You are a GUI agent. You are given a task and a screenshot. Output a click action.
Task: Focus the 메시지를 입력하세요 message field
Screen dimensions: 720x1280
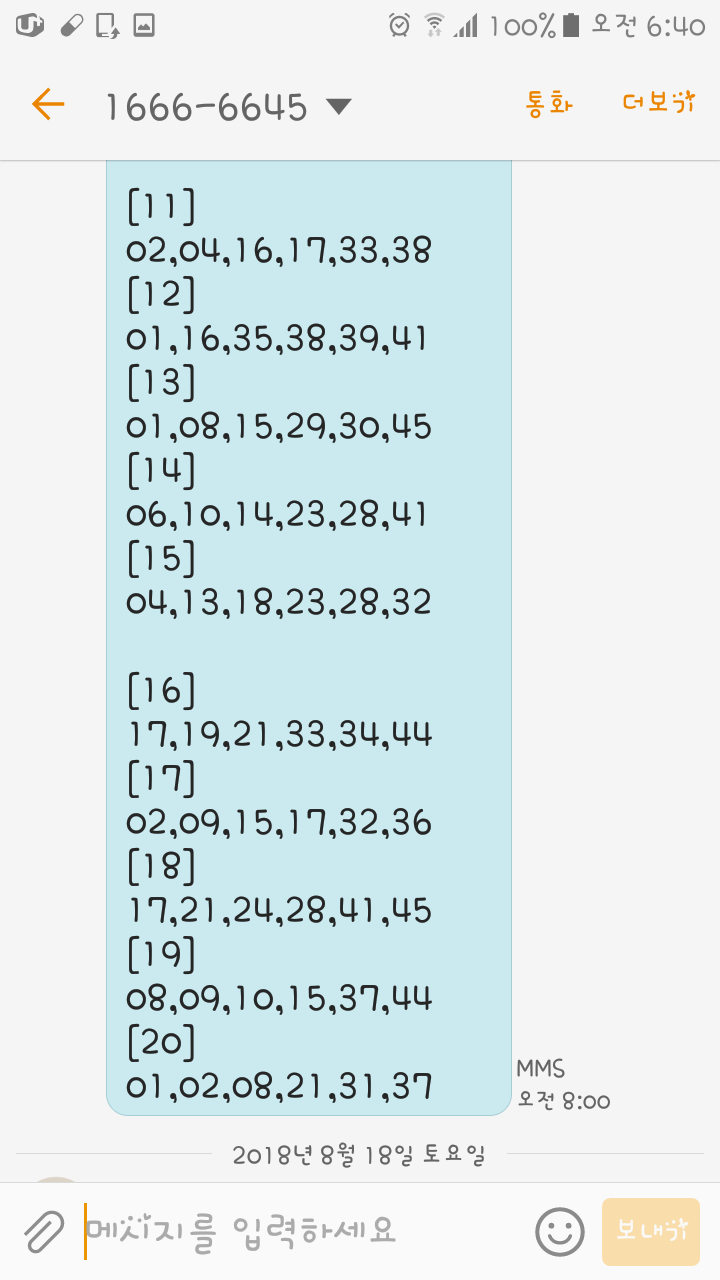(x=300, y=1231)
